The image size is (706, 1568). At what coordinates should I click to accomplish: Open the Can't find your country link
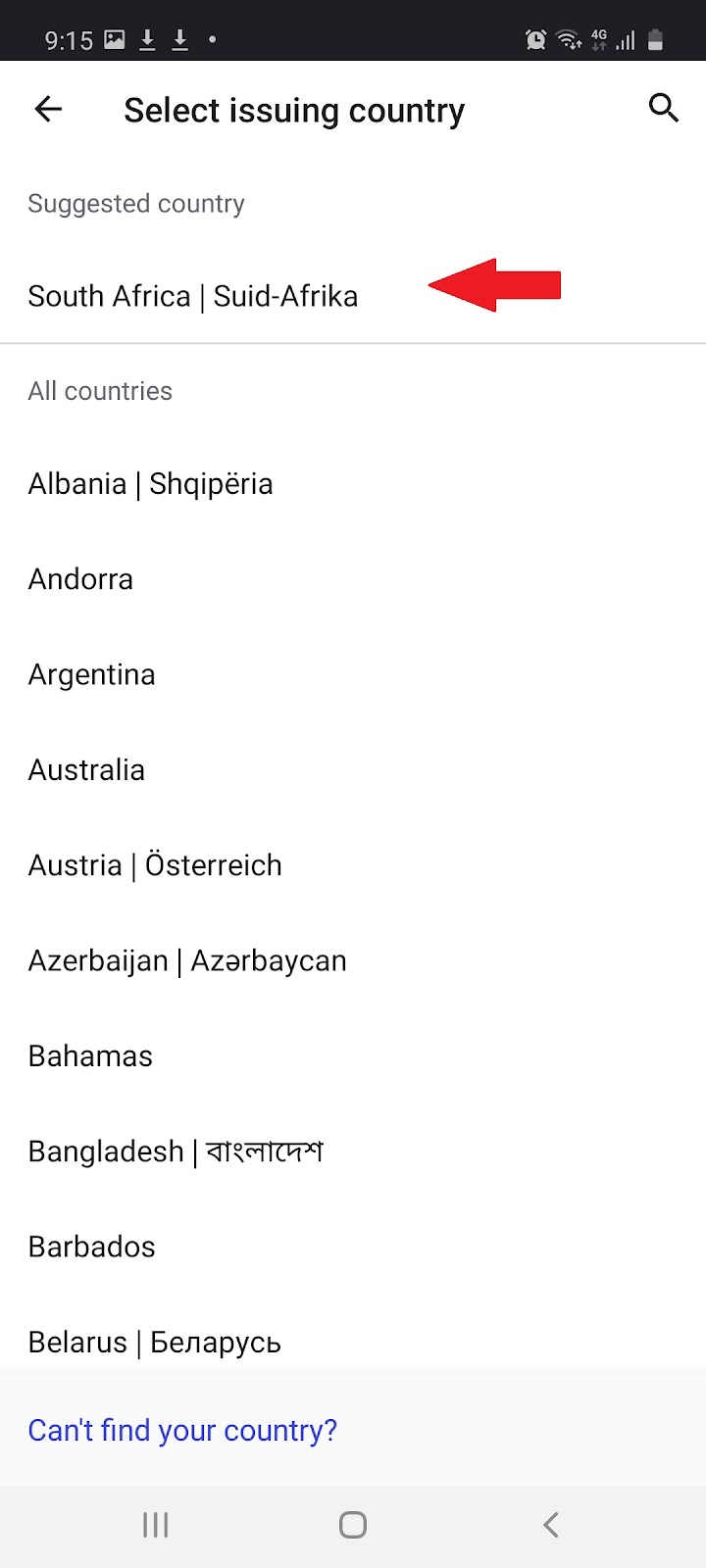coord(182,1430)
